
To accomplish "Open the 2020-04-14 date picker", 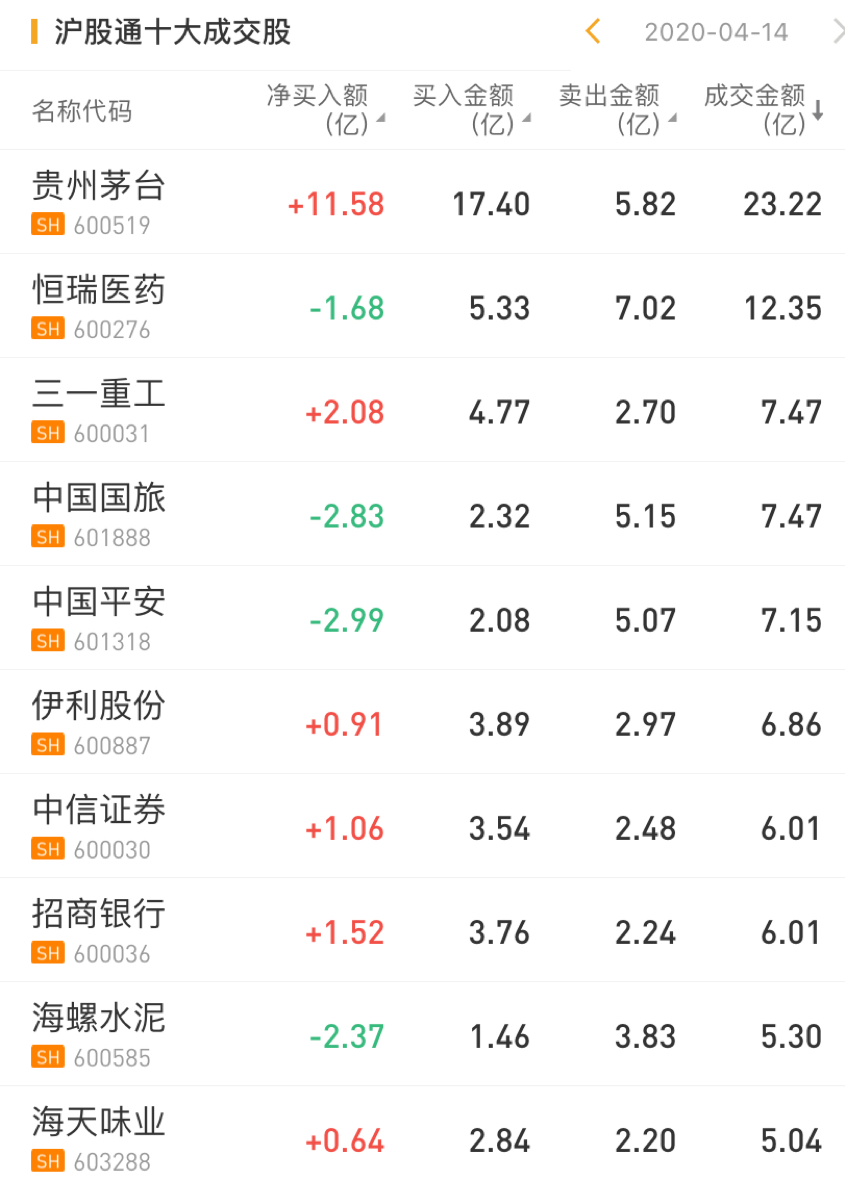I will point(716,32).
